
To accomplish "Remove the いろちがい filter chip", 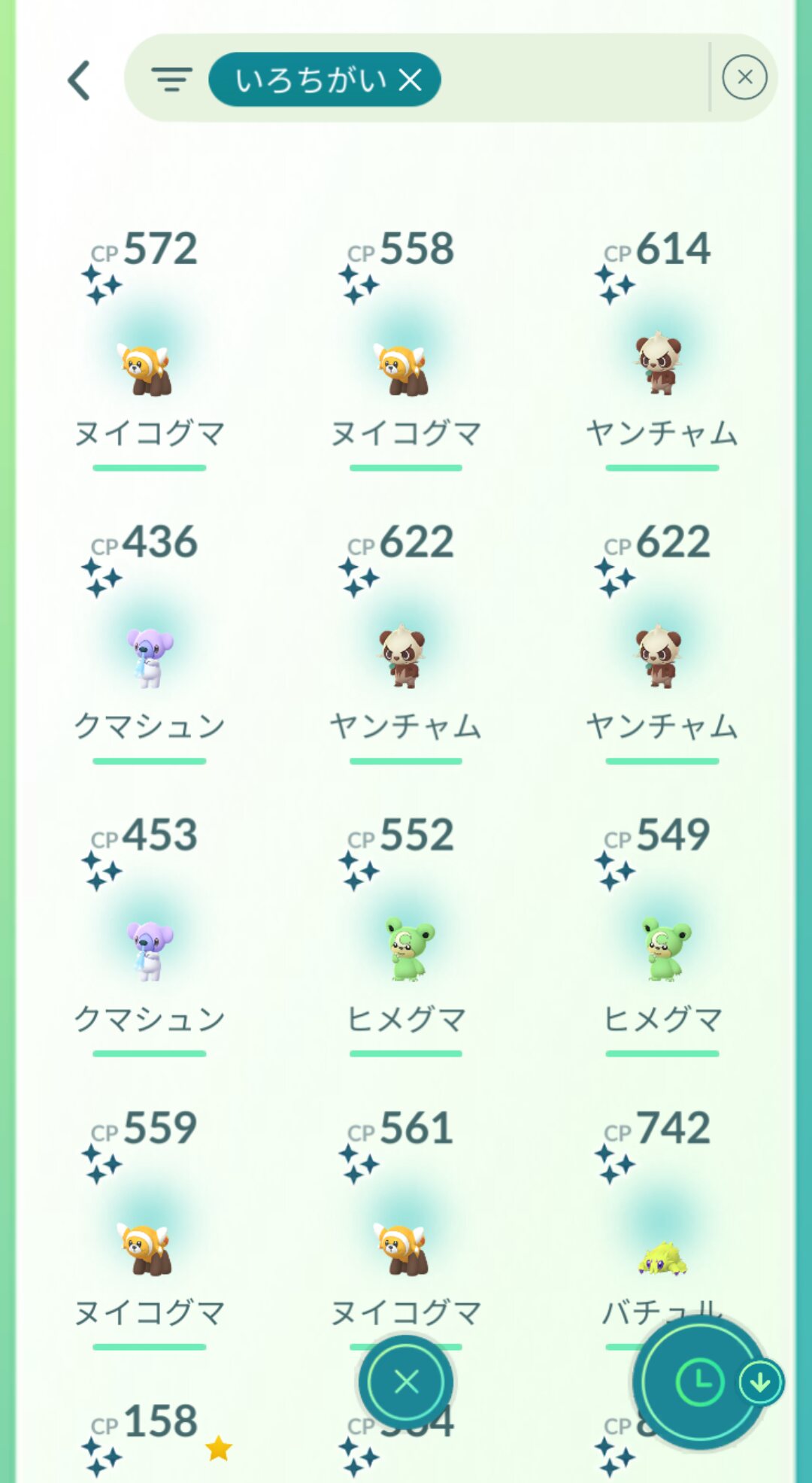I will click(410, 80).
